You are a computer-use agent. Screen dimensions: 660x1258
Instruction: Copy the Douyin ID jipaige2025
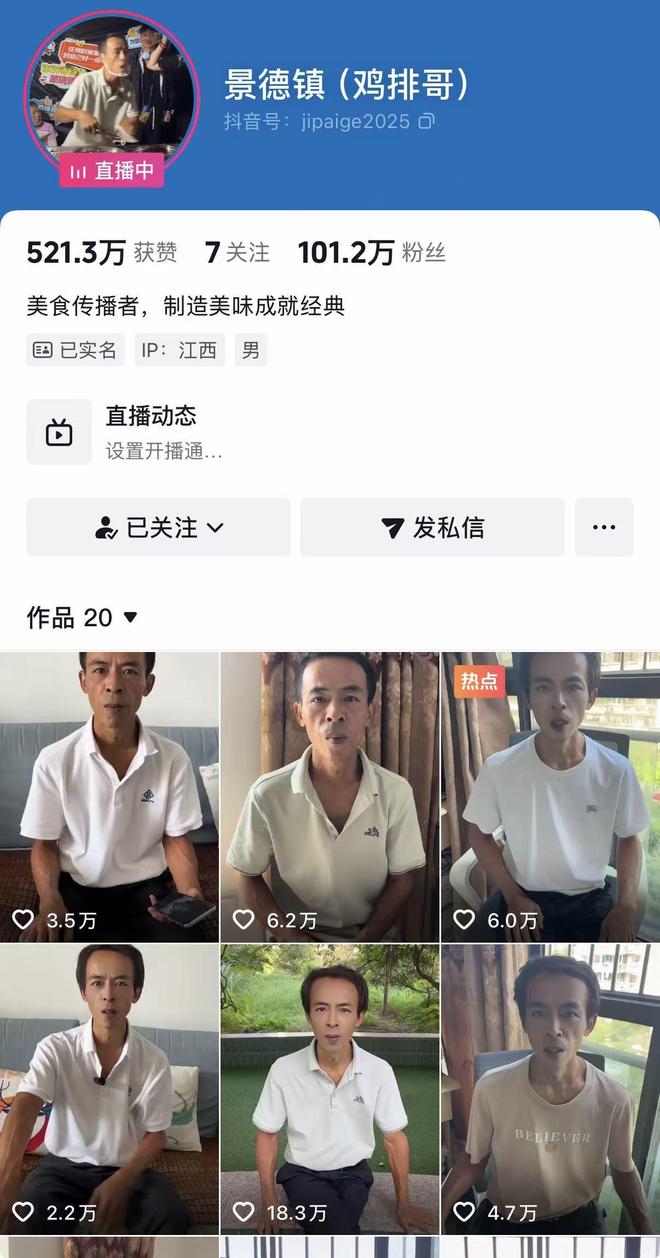426,121
